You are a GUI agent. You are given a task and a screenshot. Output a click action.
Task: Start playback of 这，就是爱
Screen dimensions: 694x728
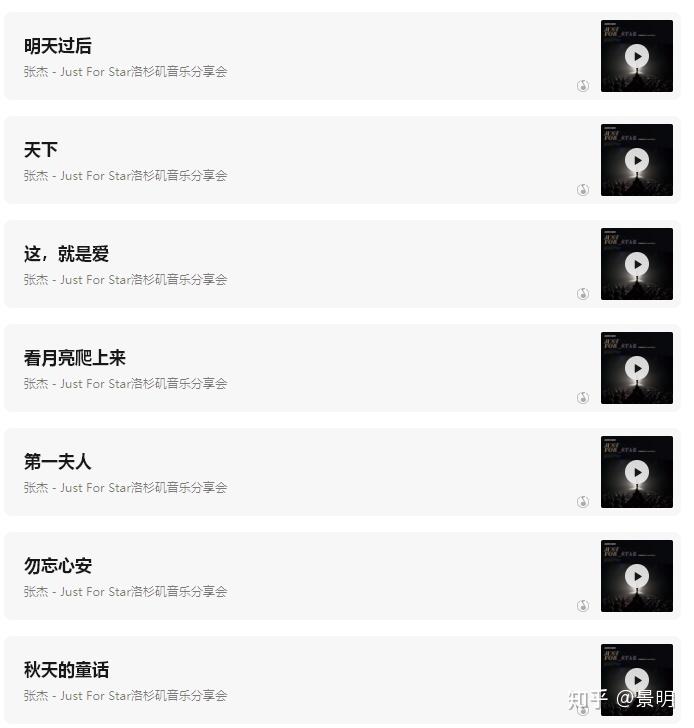tap(637, 264)
